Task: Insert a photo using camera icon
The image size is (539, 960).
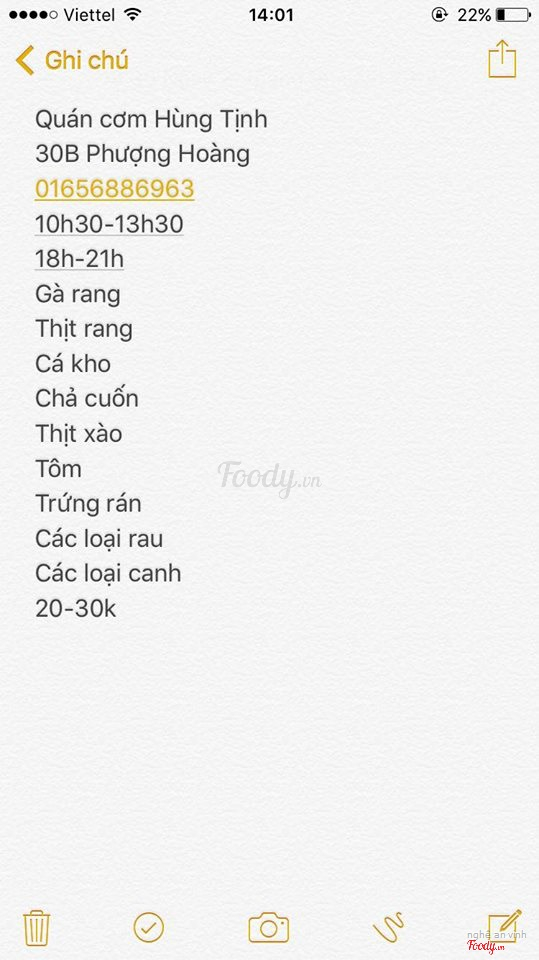Action: 268,928
